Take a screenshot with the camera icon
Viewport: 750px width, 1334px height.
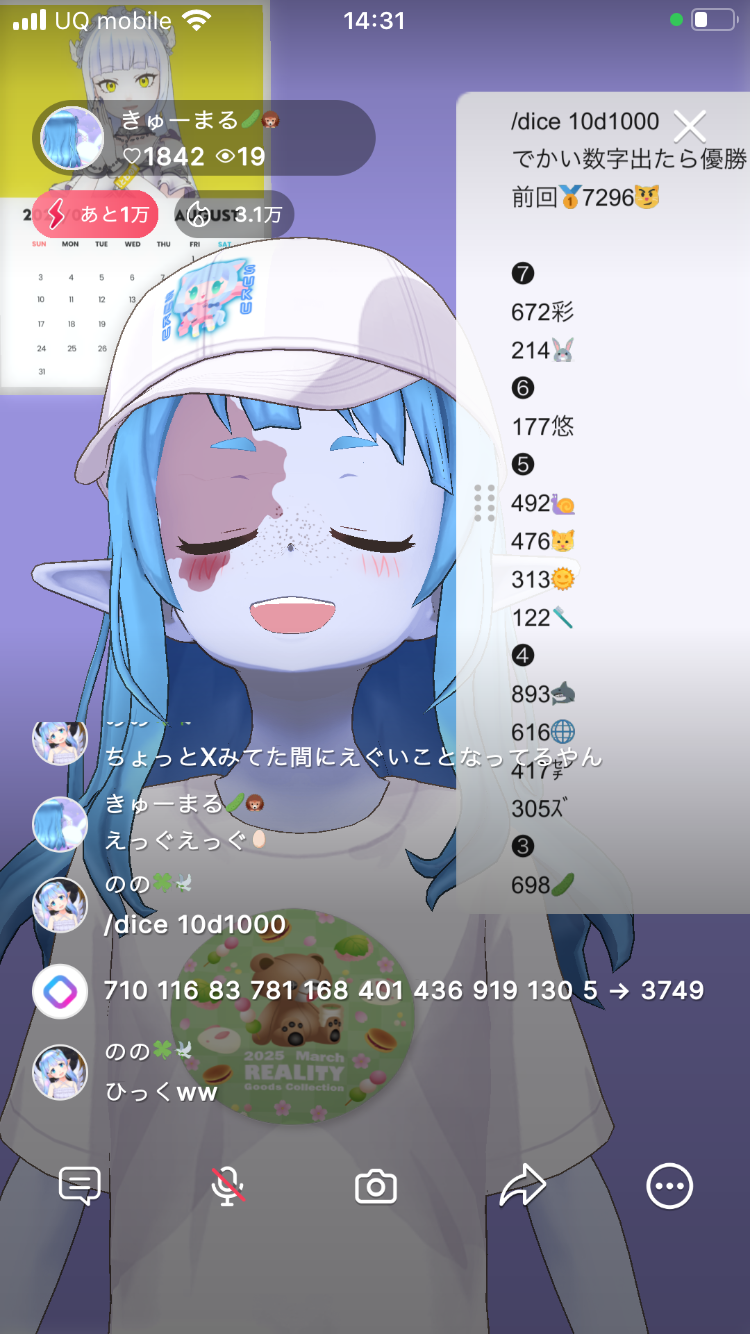(x=376, y=1187)
